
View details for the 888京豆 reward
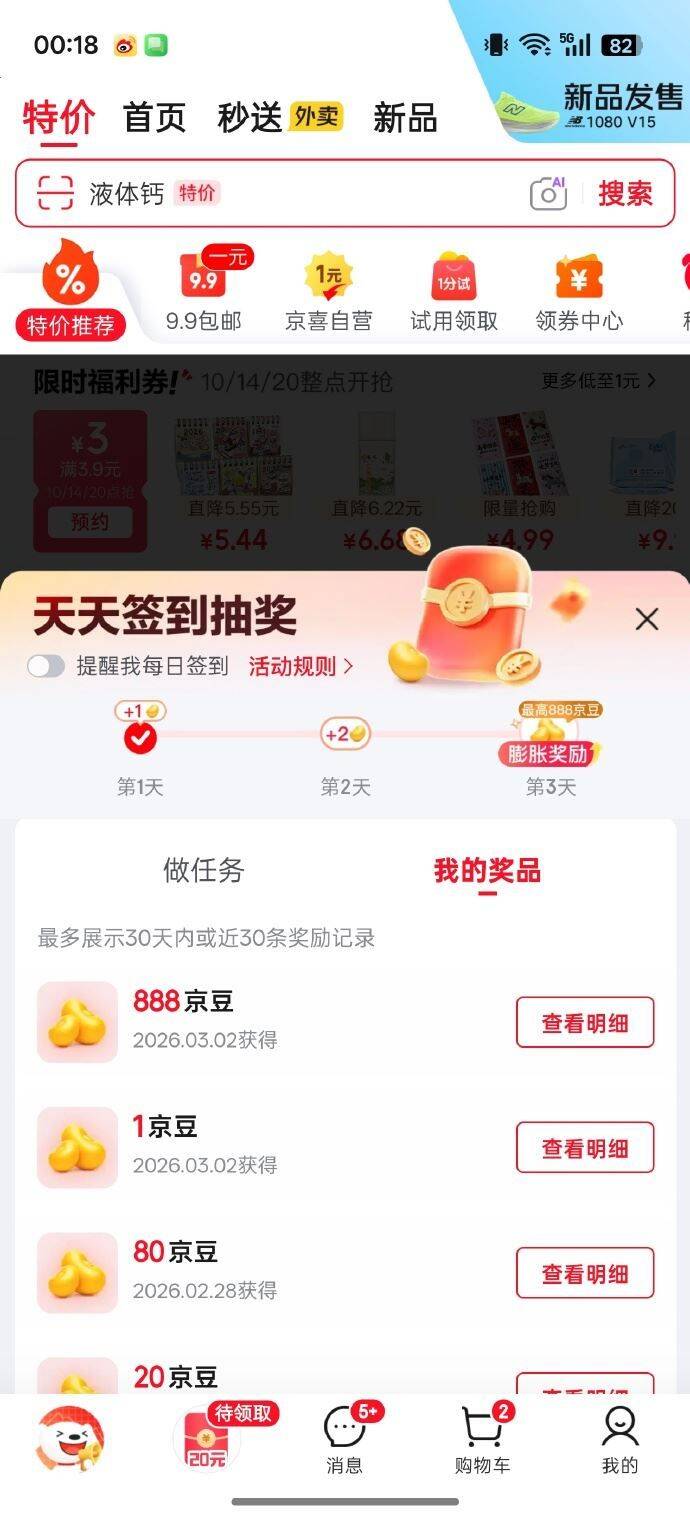pos(585,1022)
